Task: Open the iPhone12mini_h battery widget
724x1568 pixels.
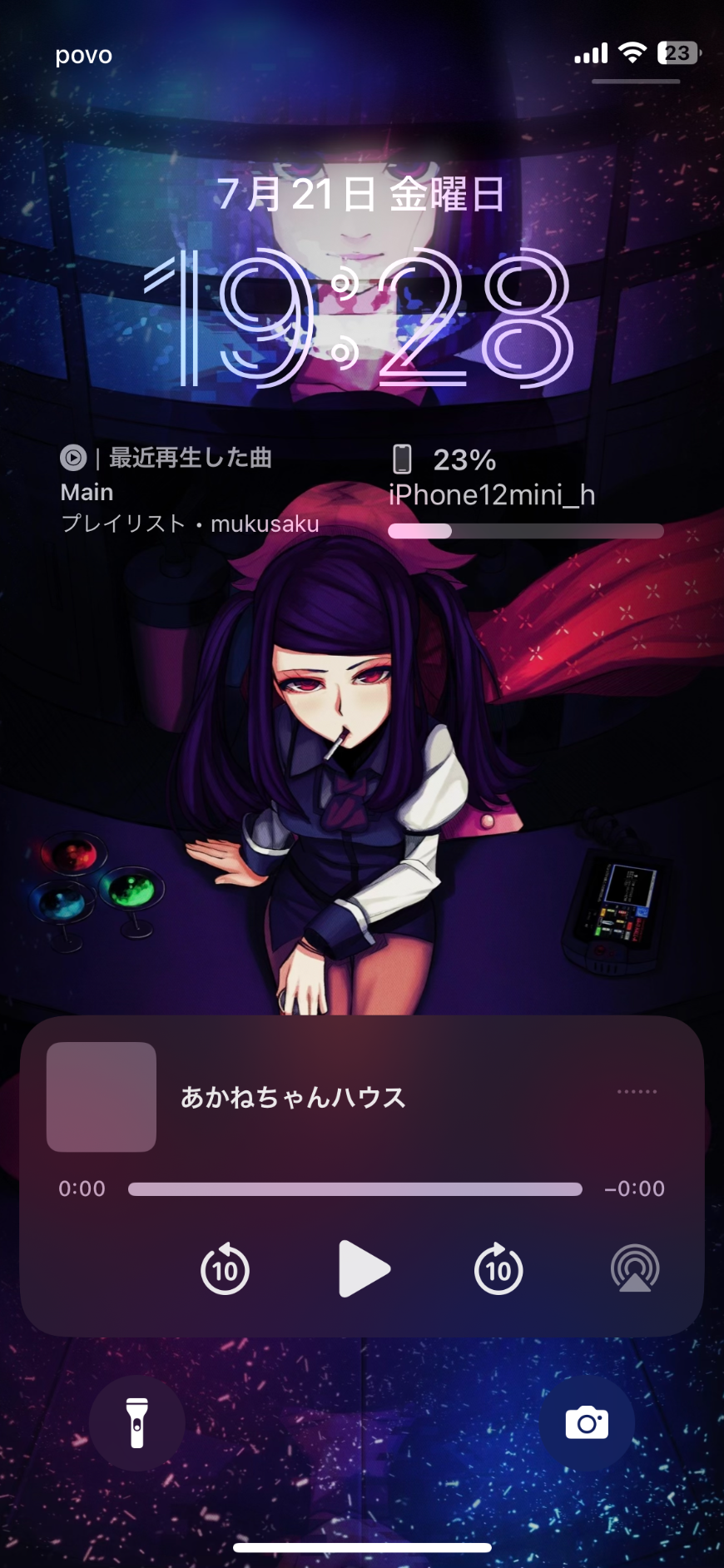Action: [525, 491]
